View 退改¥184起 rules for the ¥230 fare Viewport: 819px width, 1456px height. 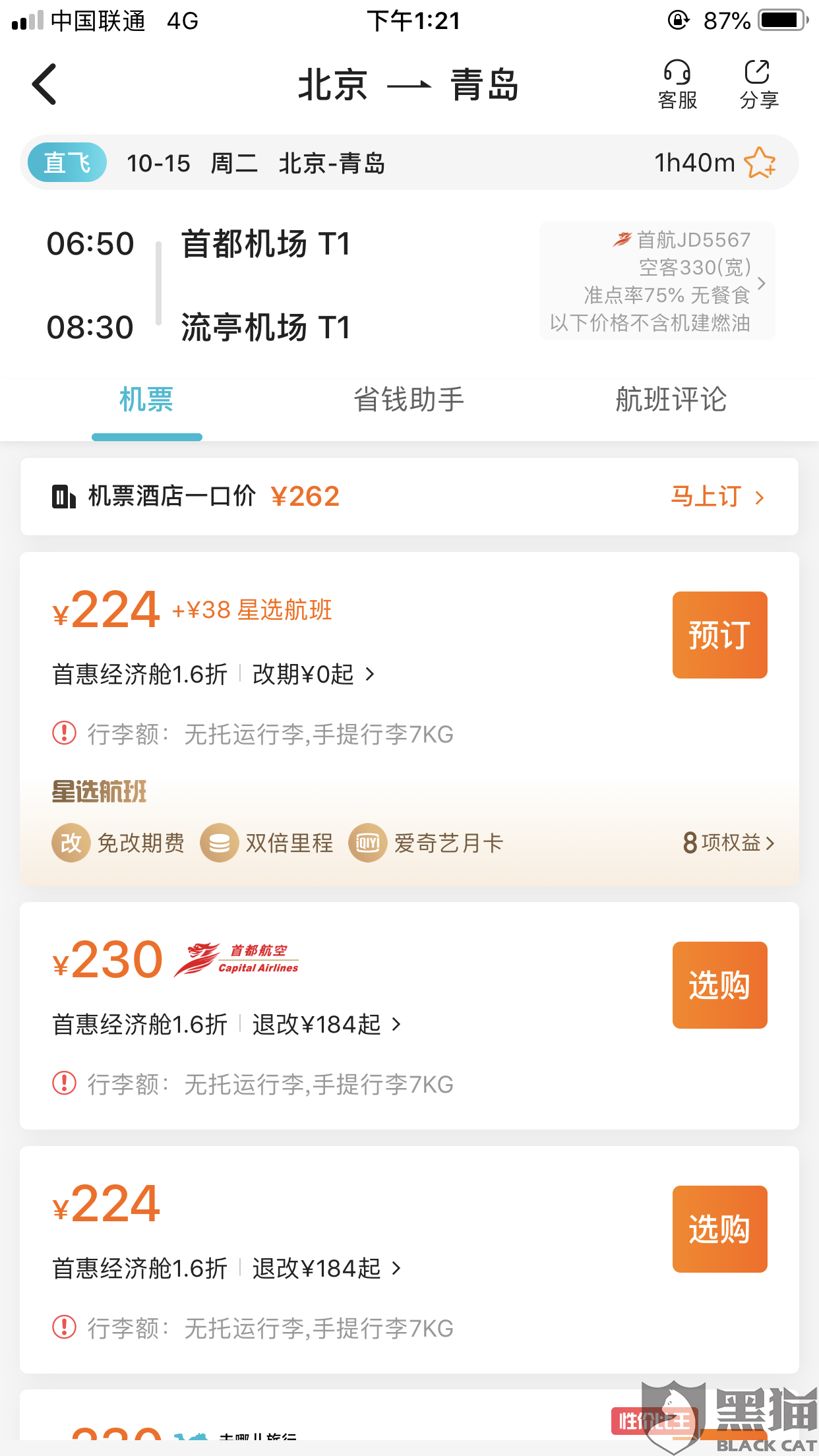(326, 1024)
